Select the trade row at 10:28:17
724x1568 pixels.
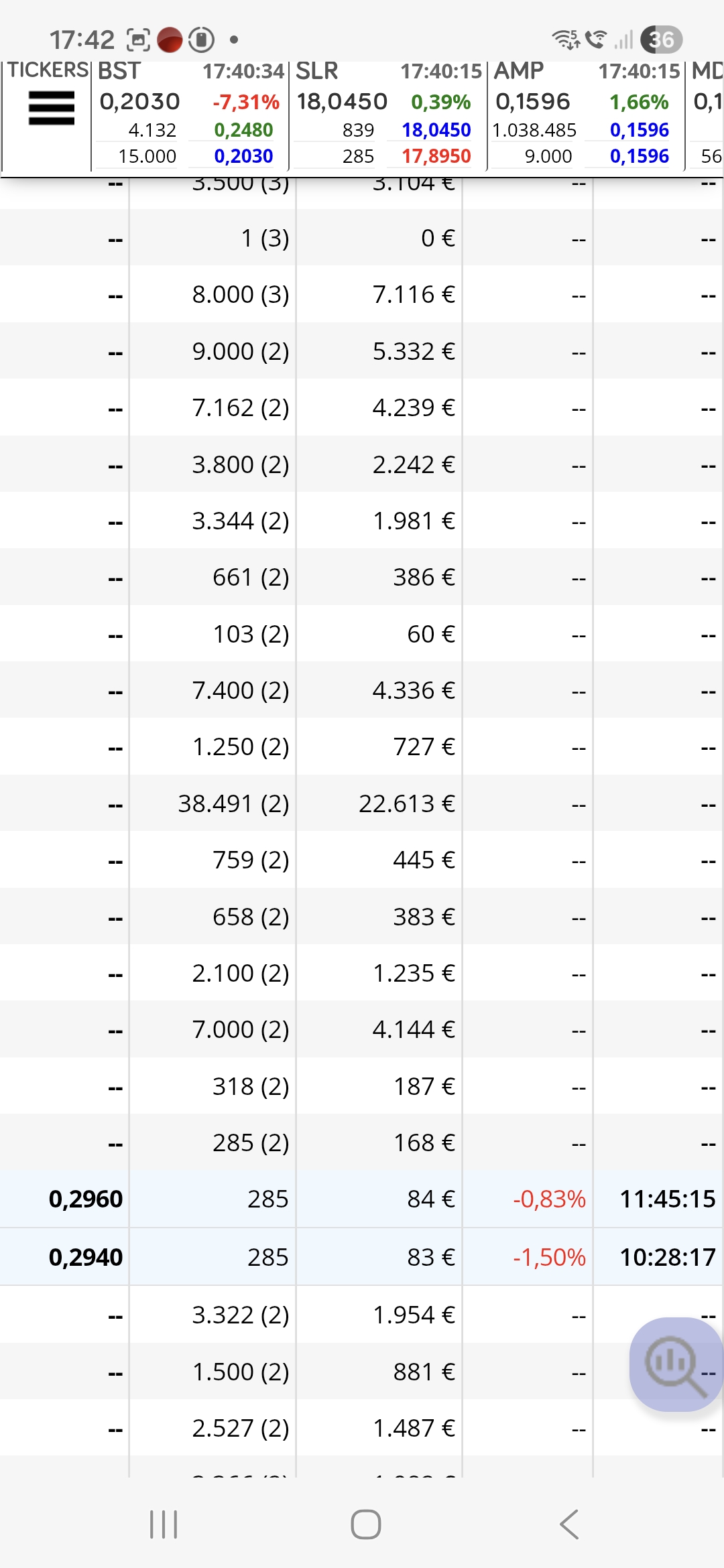362,1257
